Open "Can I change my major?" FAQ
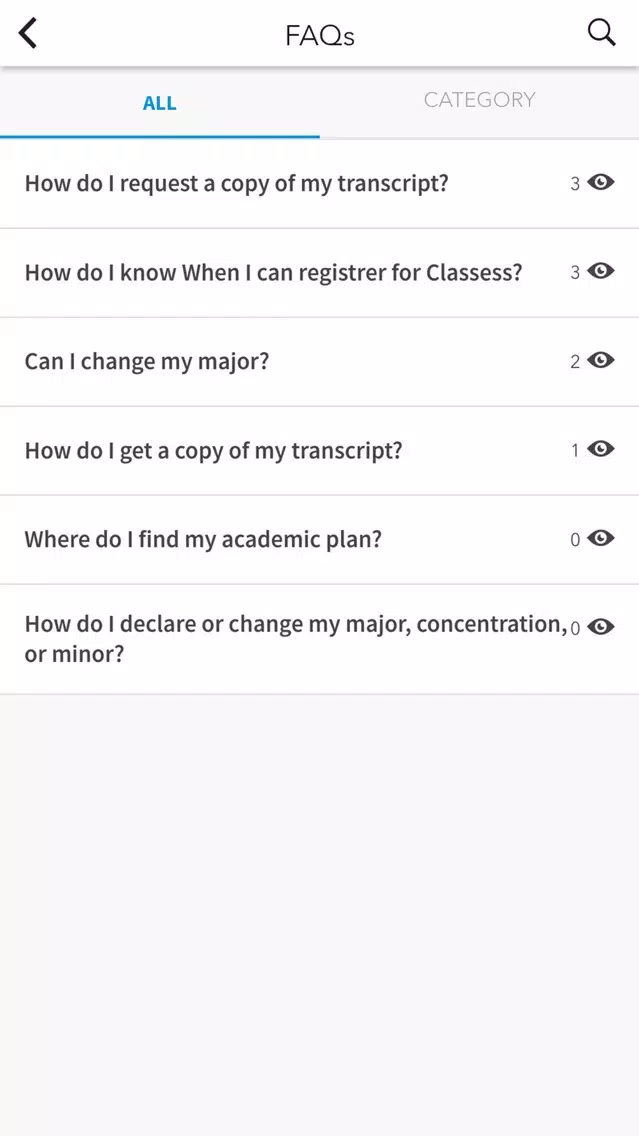The width and height of the screenshot is (639, 1136). [x=320, y=362]
